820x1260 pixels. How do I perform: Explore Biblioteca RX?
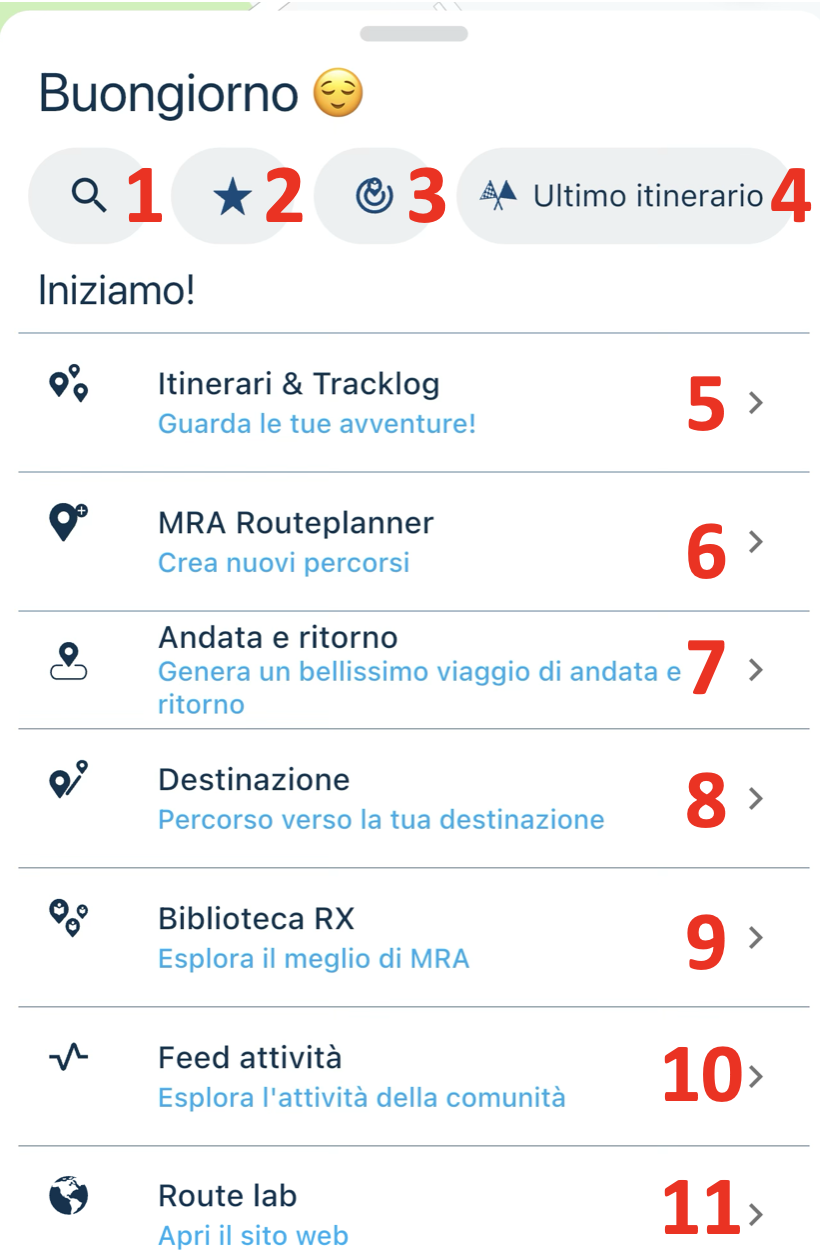[414, 937]
